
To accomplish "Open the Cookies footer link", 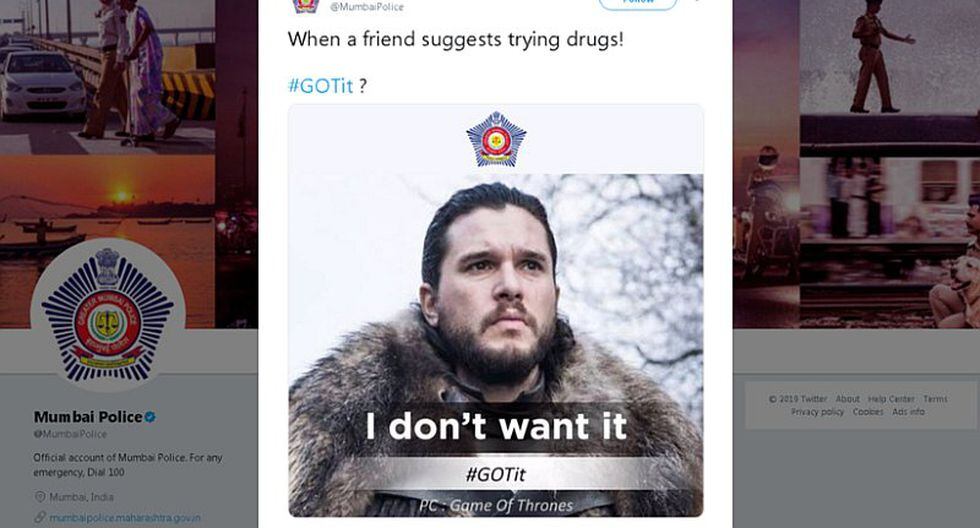I will tap(868, 412).
